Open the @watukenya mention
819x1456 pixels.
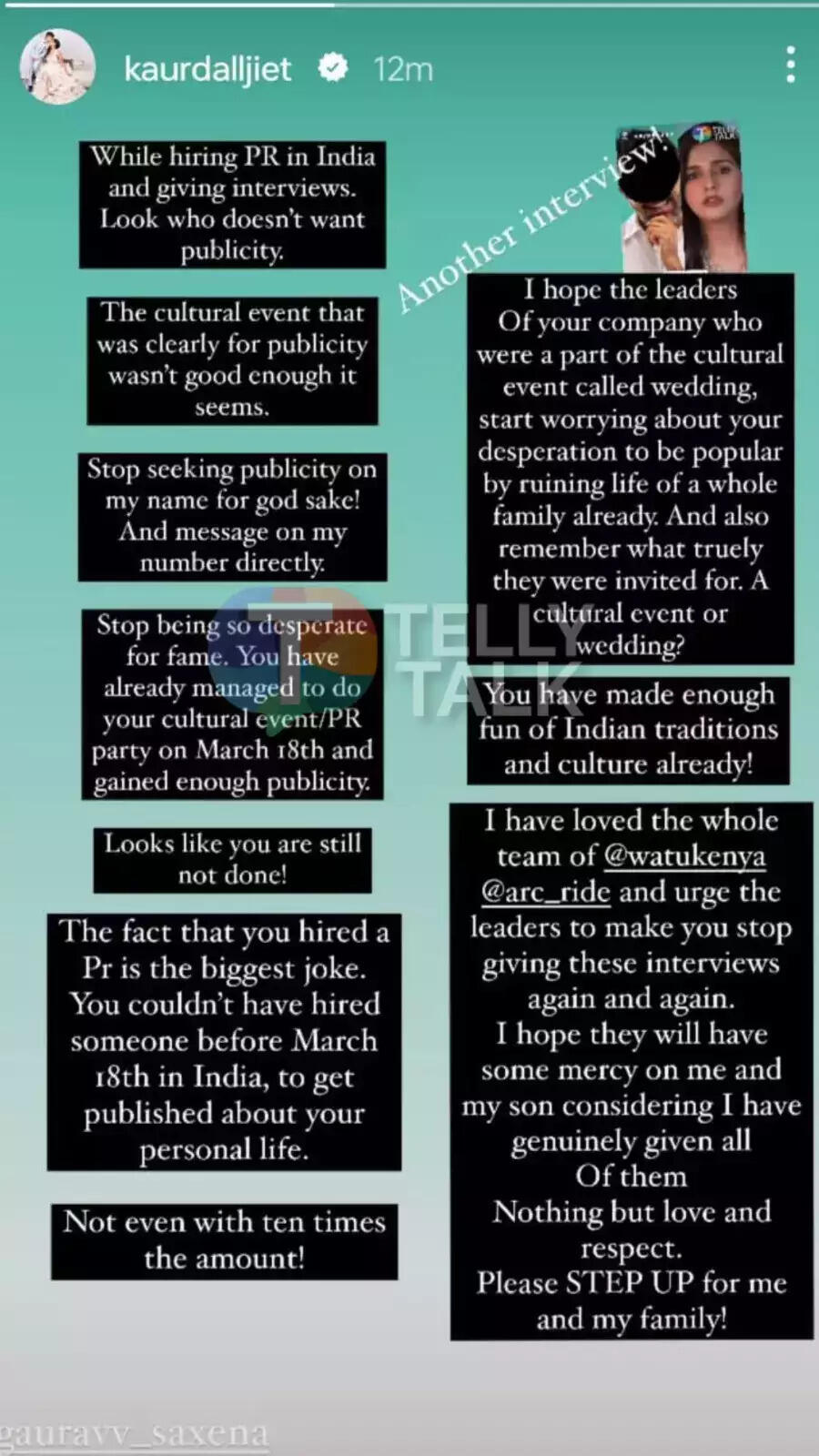point(684,856)
